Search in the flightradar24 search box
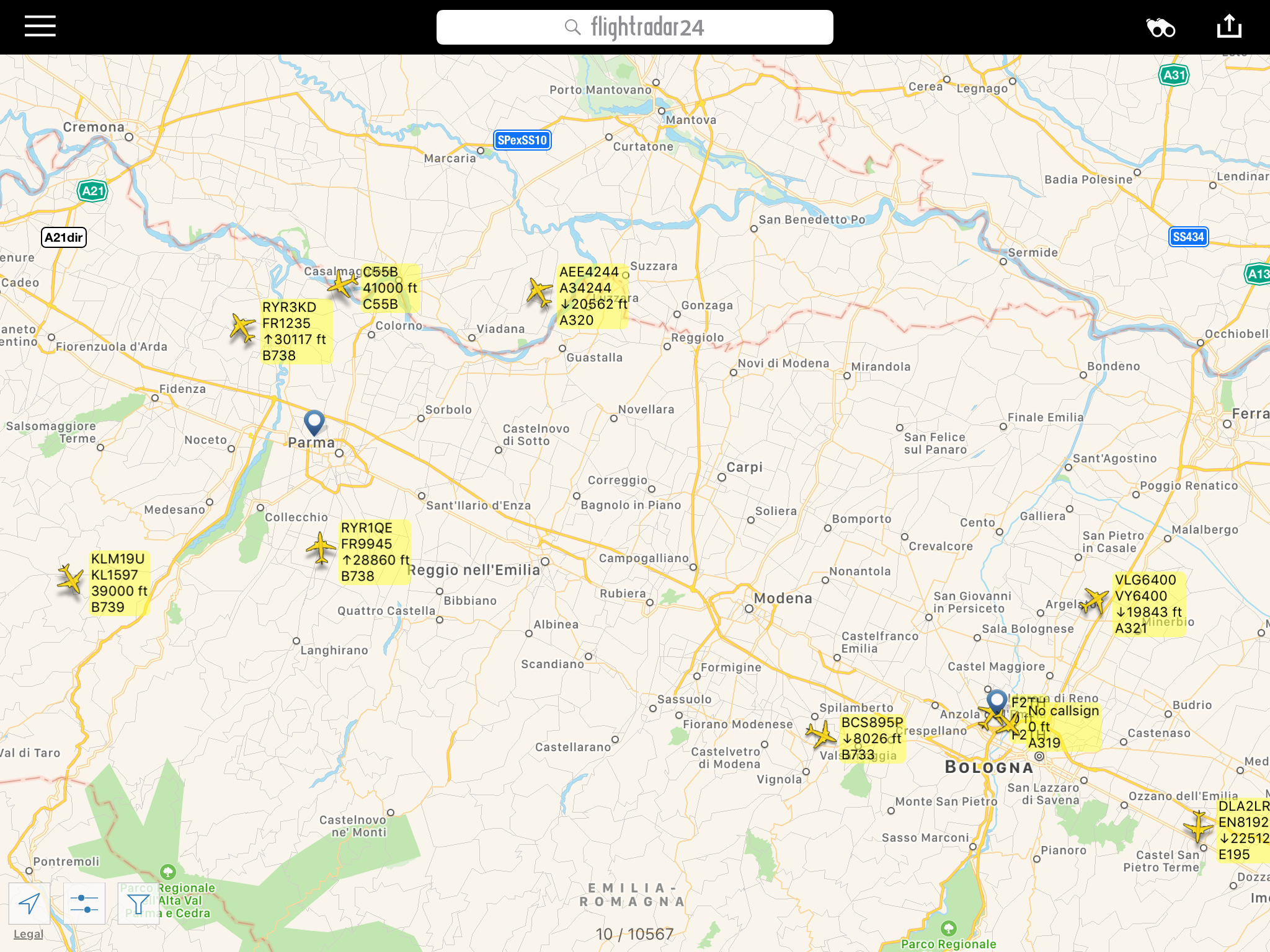 (x=634, y=27)
